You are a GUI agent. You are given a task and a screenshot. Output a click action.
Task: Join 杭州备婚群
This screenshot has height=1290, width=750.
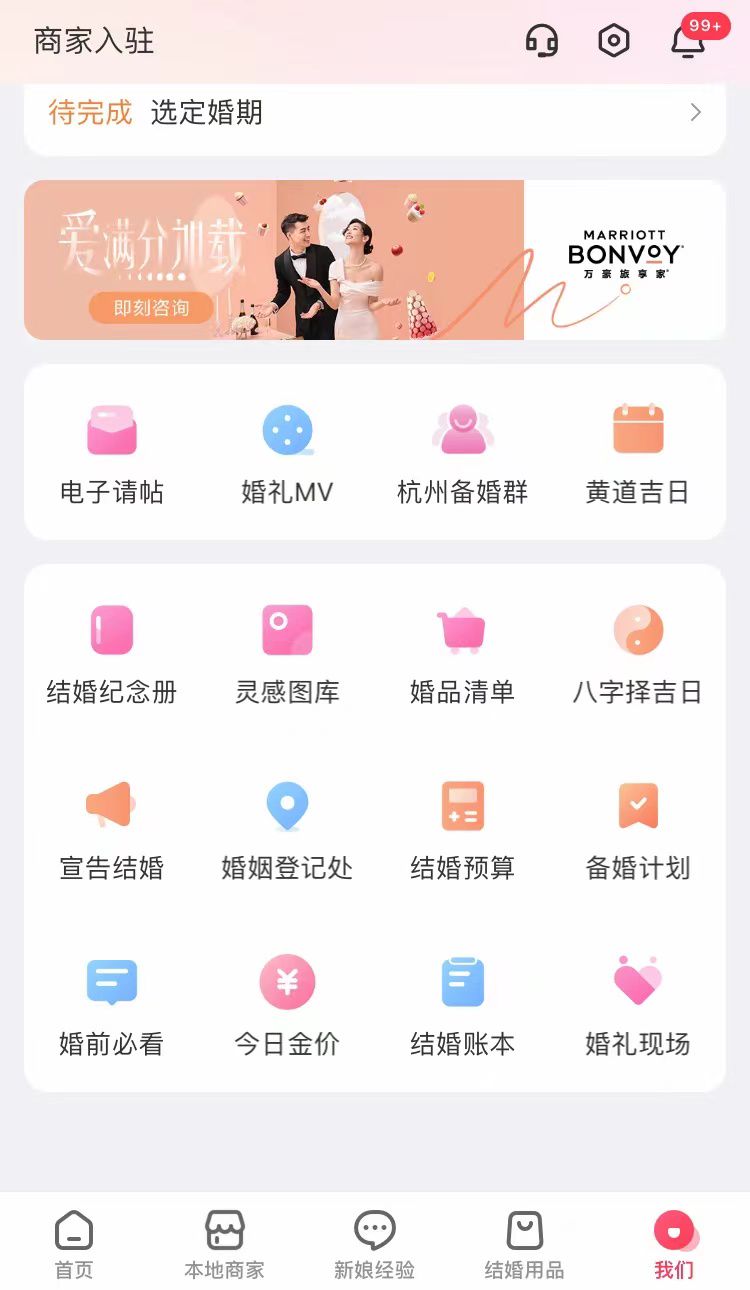click(462, 455)
